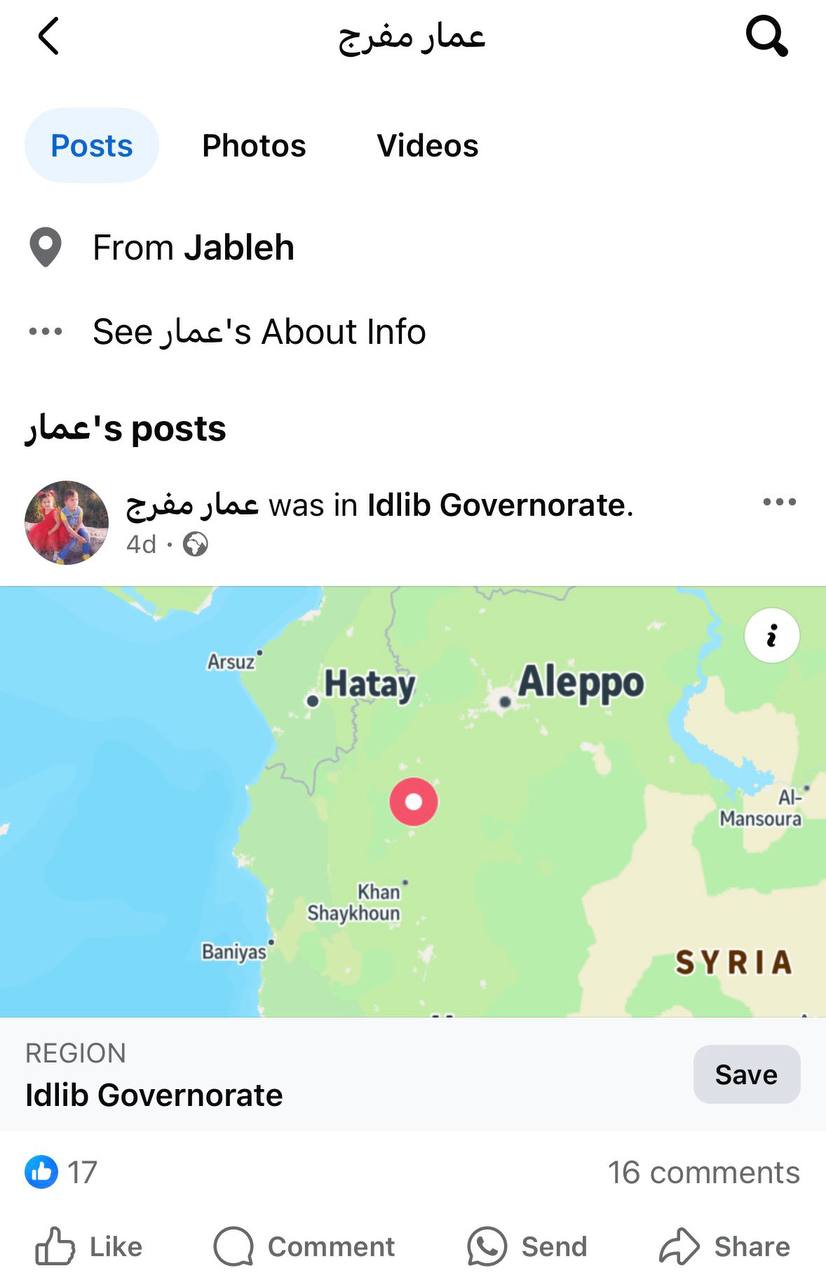826x1280 pixels.
Task: Send the post via WhatsApp
Action: click(x=527, y=1246)
